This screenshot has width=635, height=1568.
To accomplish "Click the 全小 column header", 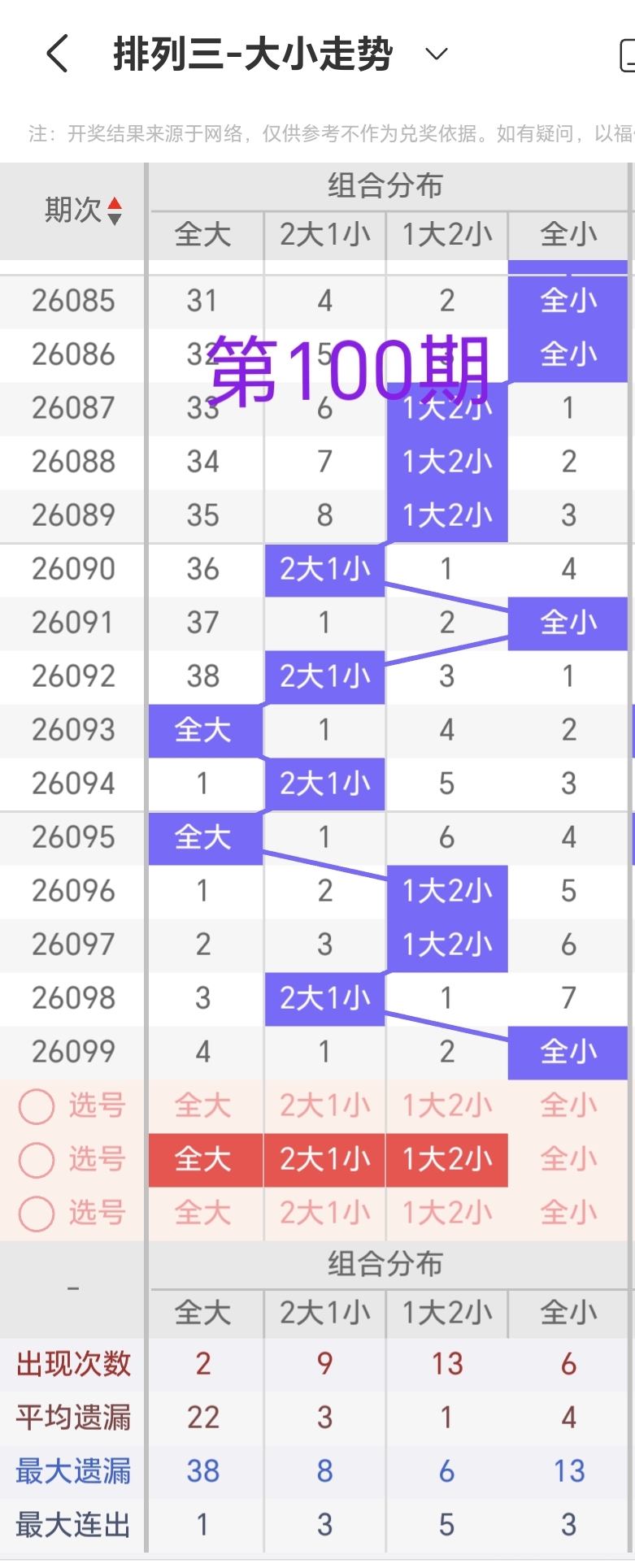I will click(x=568, y=236).
